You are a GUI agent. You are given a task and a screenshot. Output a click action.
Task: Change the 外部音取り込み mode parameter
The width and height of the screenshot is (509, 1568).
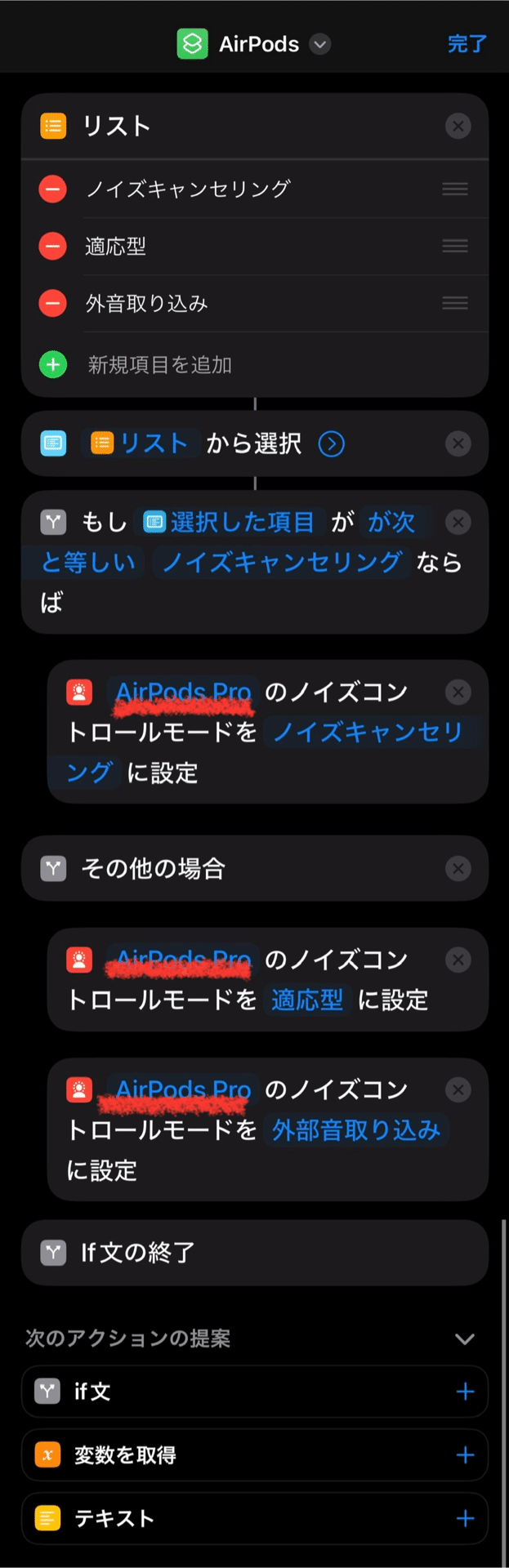point(355,1130)
